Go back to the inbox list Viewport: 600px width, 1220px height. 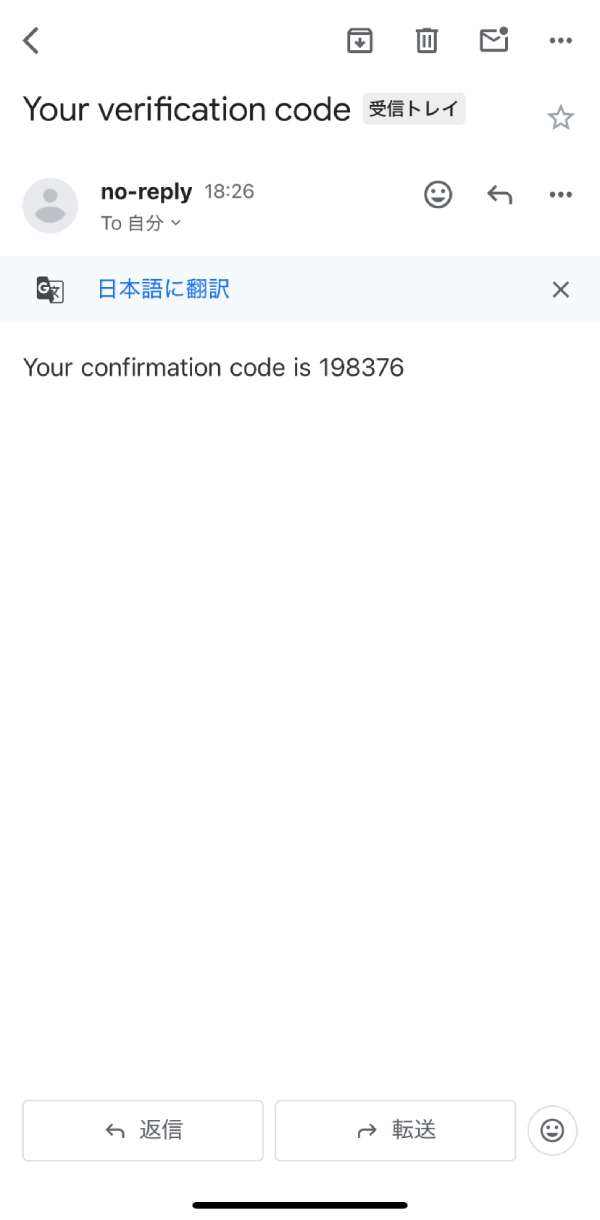[32, 41]
